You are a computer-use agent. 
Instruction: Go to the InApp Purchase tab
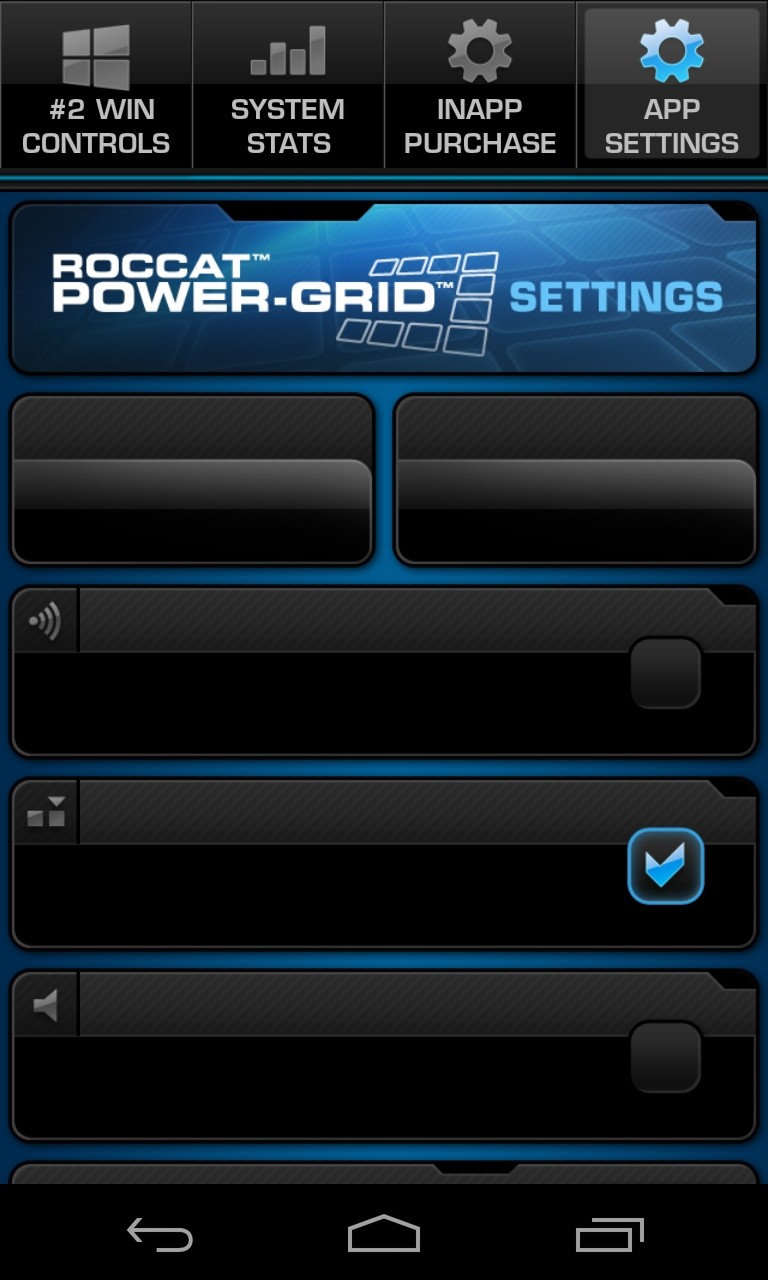tap(480, 85)
